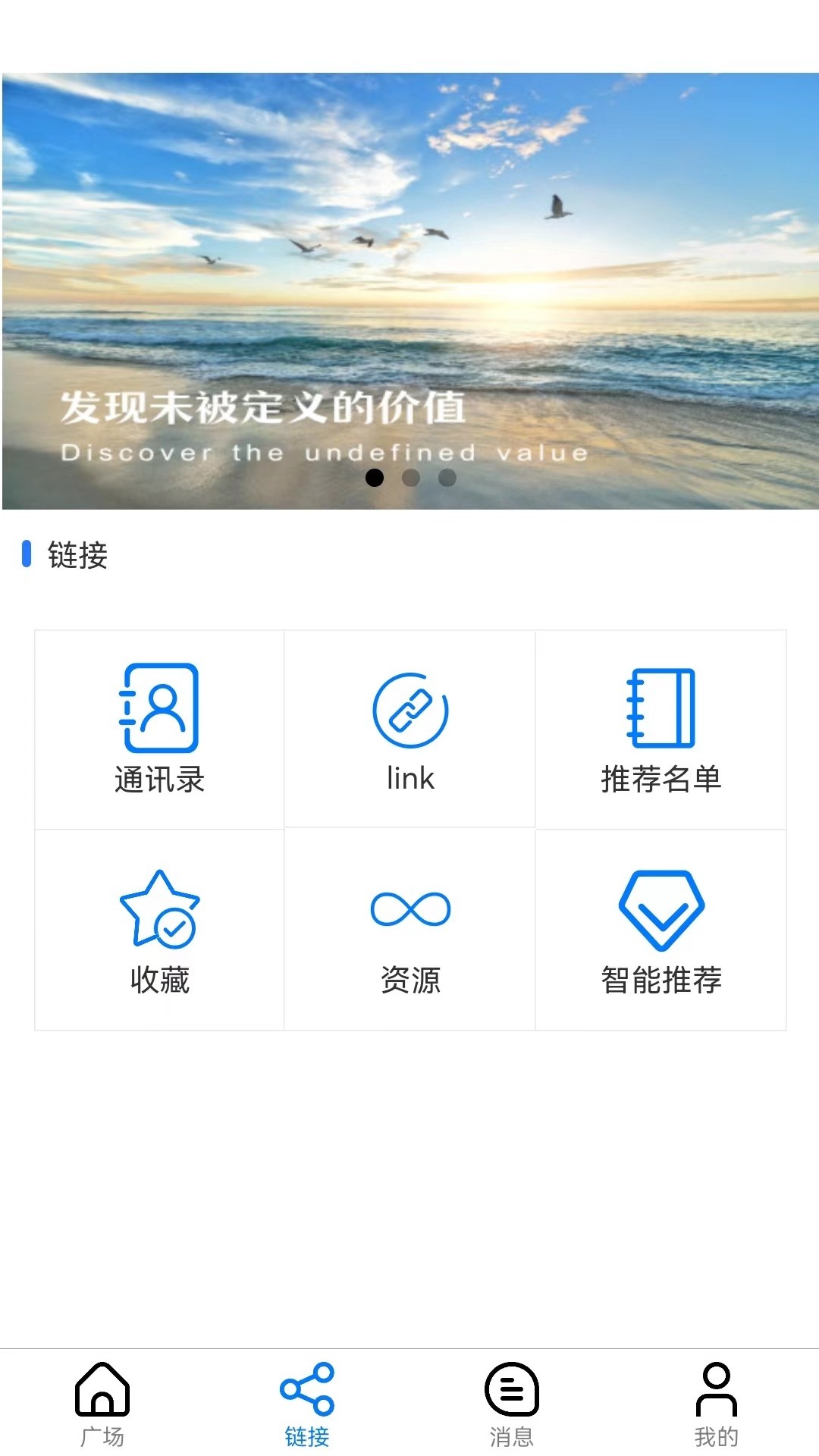Open the 收藏 favorites tile
This screenshot has width=819, height=1456.
click(159, 930)
